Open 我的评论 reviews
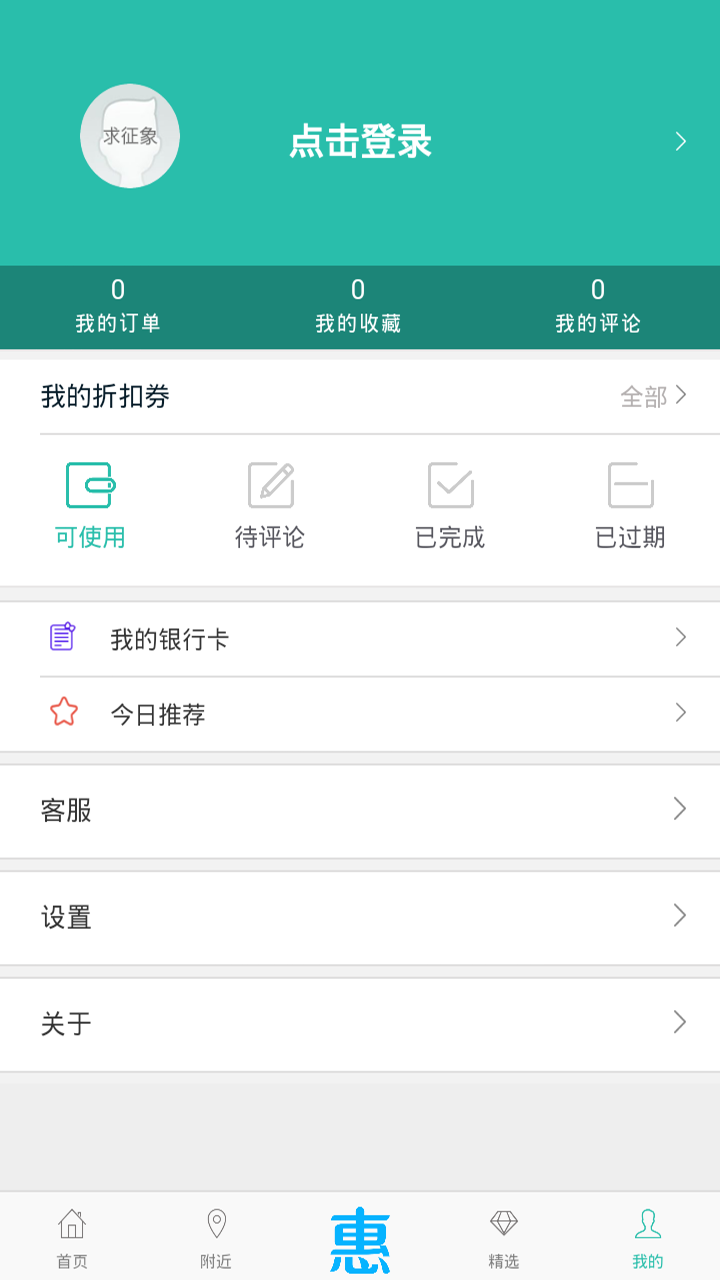This screenshot has height=1280, width=720. (x=598, y=306)
